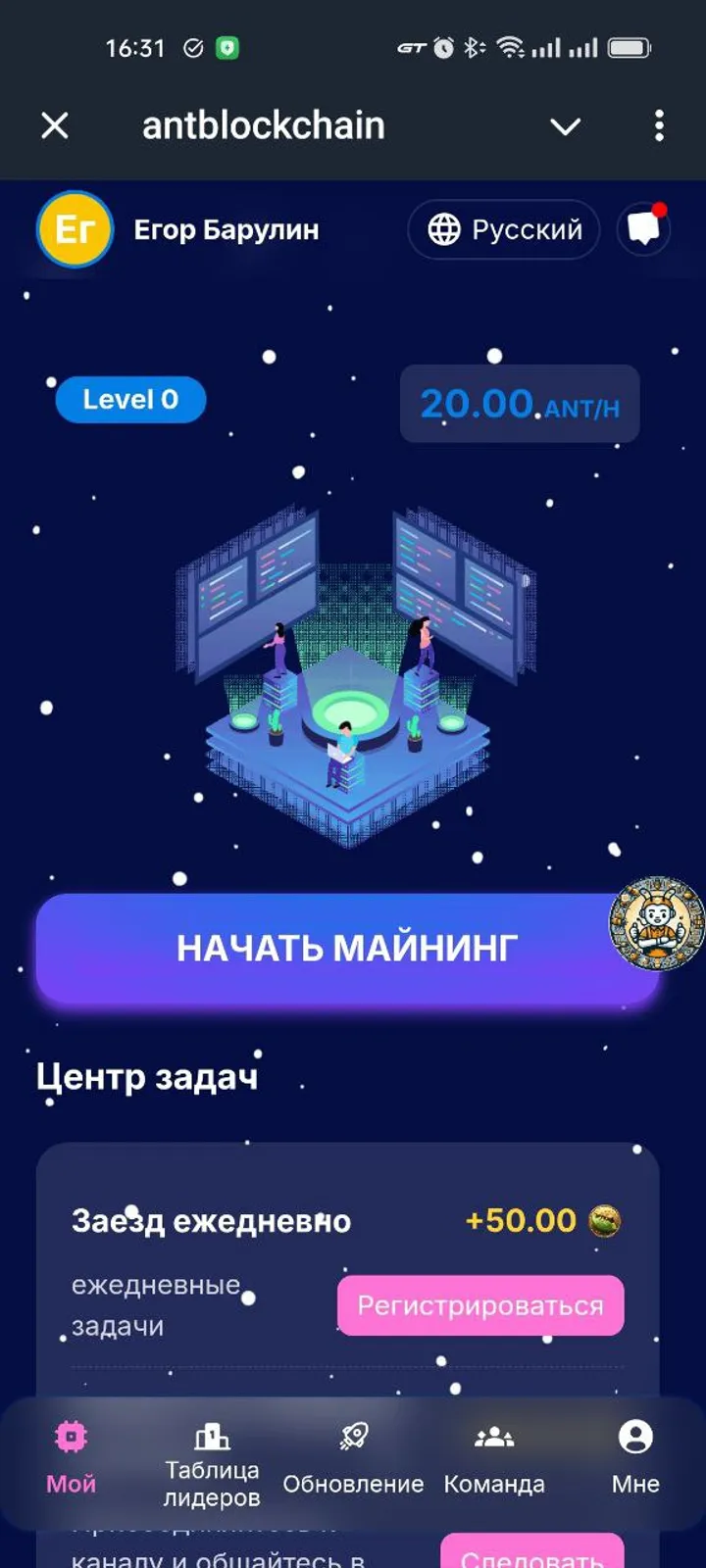The image size is (706, 1568).
Task: Open the messages icon with red dot
Action: click(x=644, y=228)
